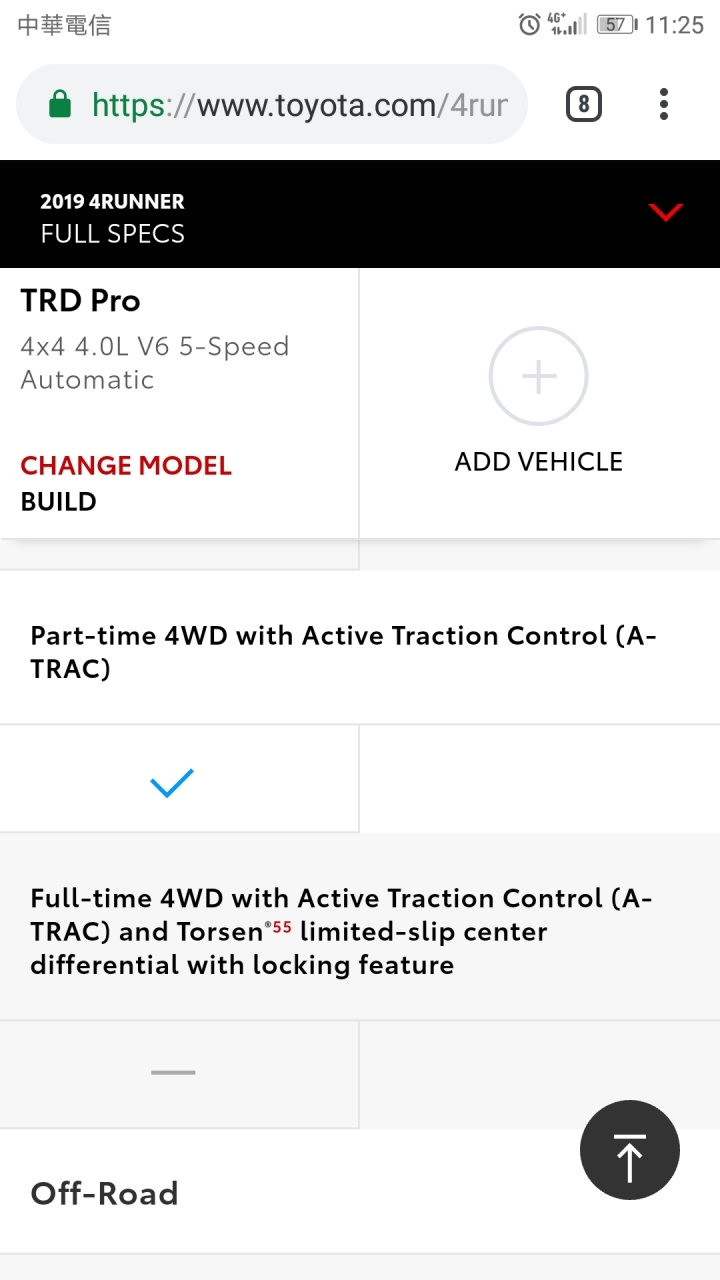Tap the browser address bar
The height and width of the screenshot is (1280, 720).
pyautogui.click(x=272, y=104)
